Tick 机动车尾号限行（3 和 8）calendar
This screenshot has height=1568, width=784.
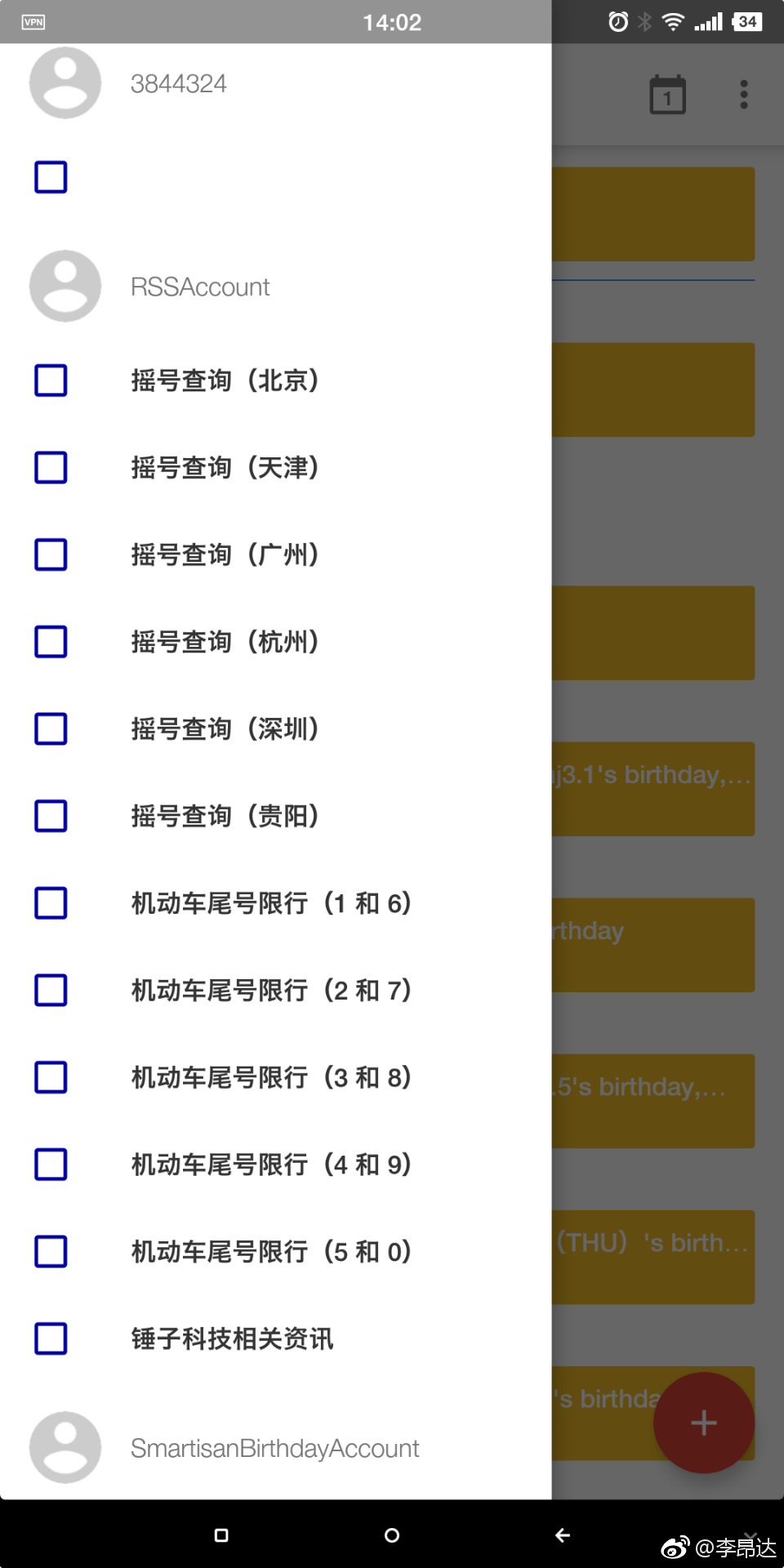click(x=51, y=1077)
